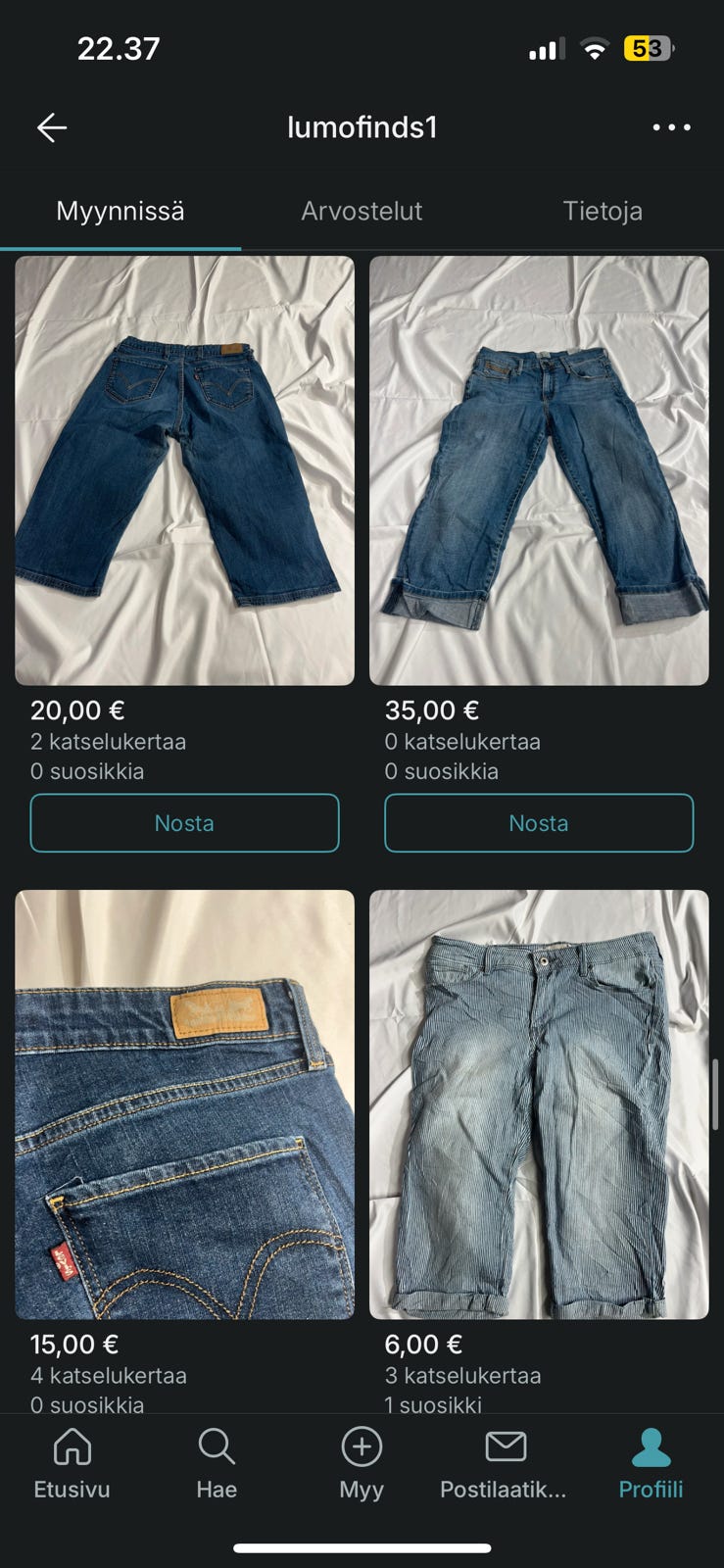Viewport: 724px width, 1568px height.
Task: Bump the 35,00 € item with Nosta
Action: pos(539,823)
